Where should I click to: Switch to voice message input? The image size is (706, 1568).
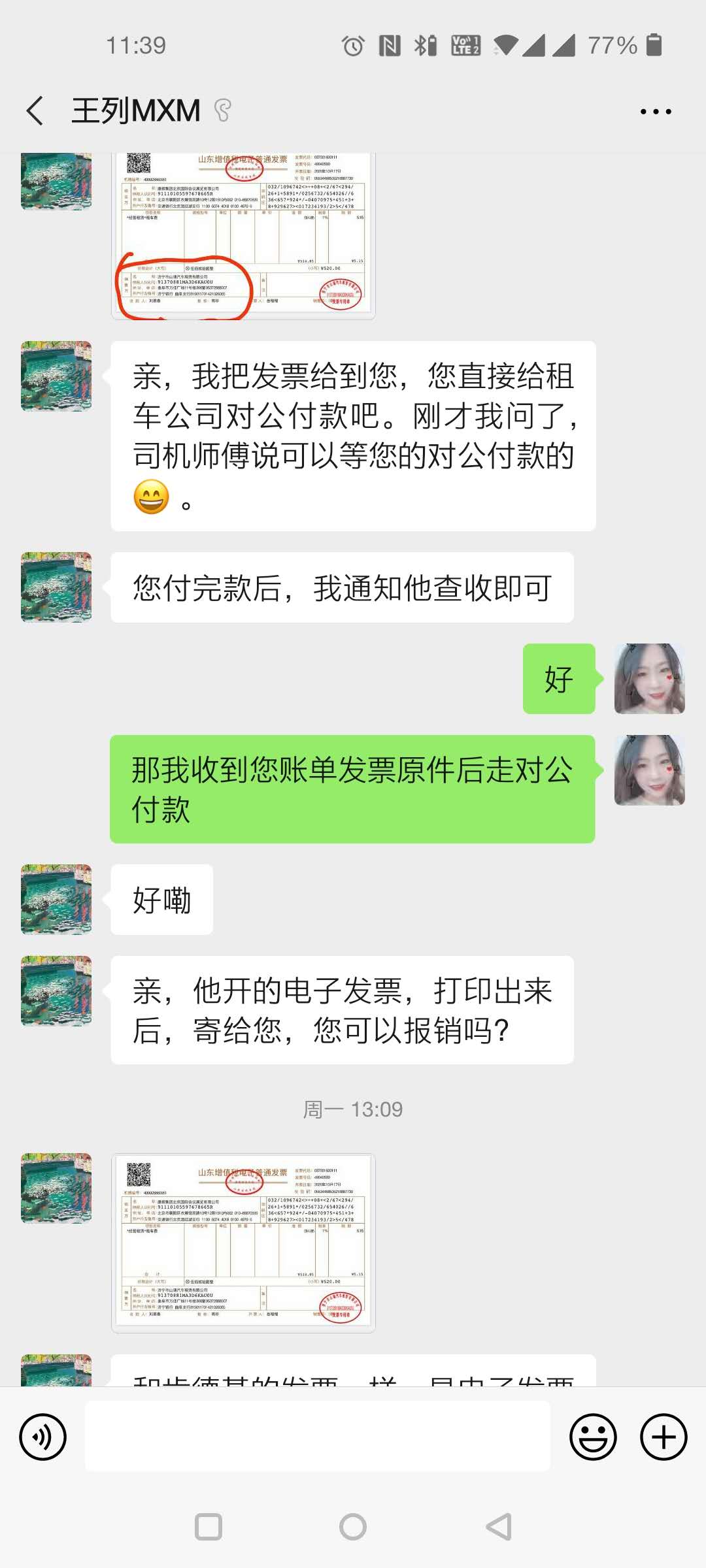point(43,1437)
